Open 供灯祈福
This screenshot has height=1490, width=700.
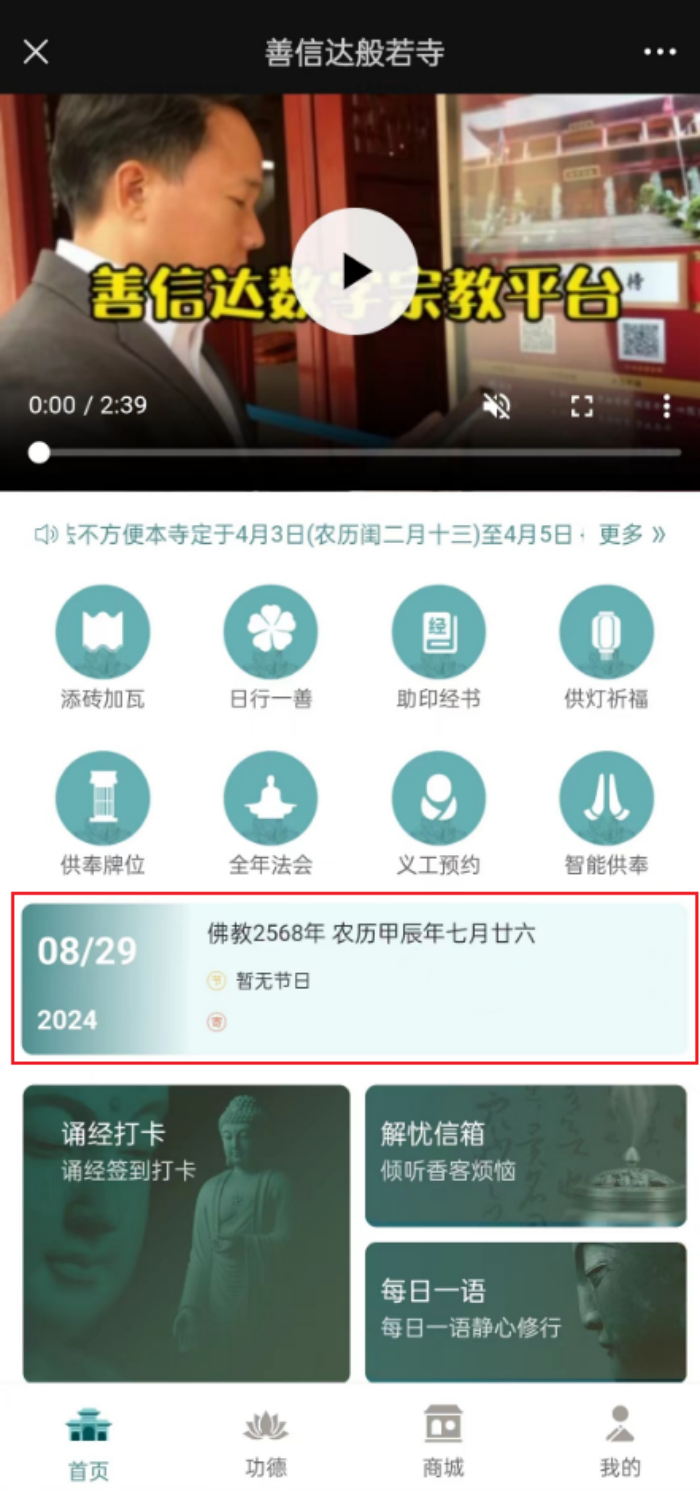pos(606,633)
